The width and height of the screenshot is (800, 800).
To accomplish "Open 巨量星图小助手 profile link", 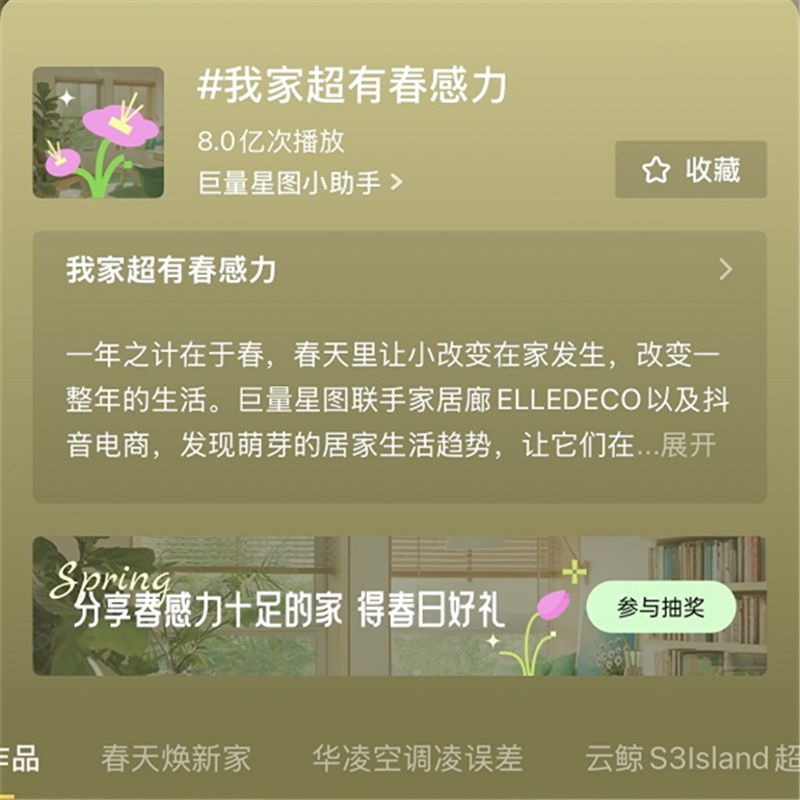I will [x=300, y=183].
